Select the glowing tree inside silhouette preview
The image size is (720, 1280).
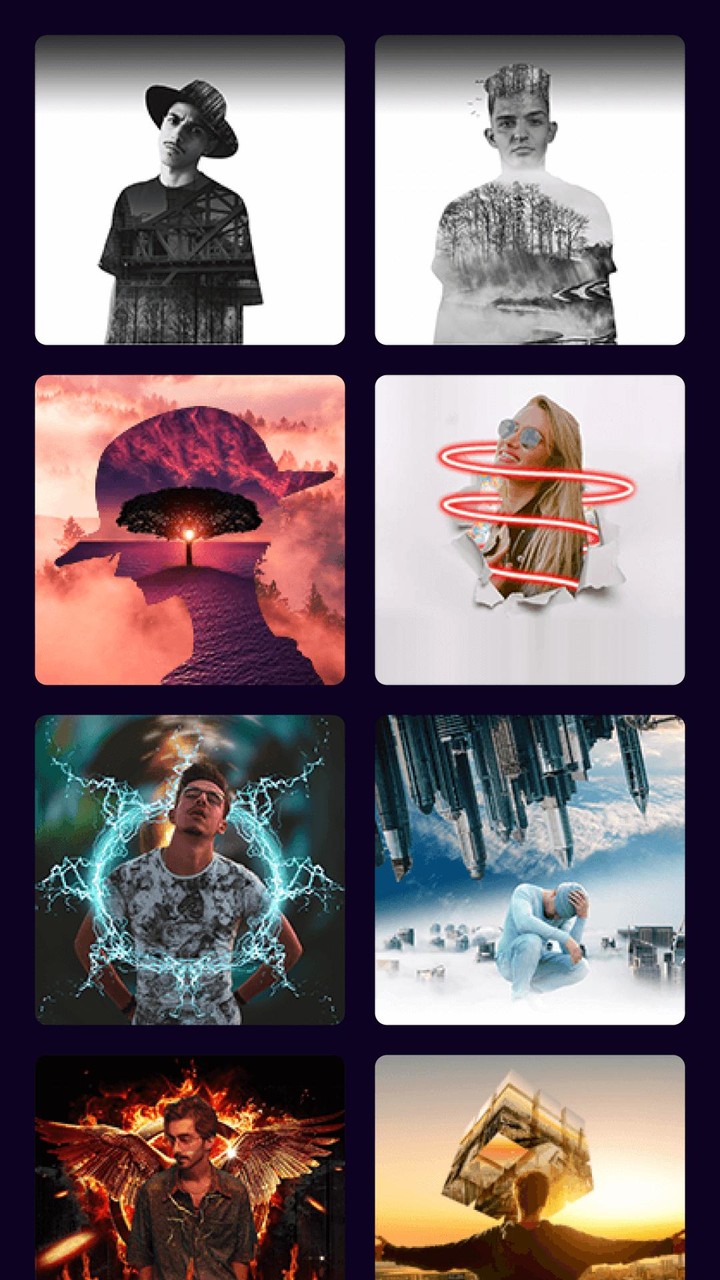click(188, 527)
